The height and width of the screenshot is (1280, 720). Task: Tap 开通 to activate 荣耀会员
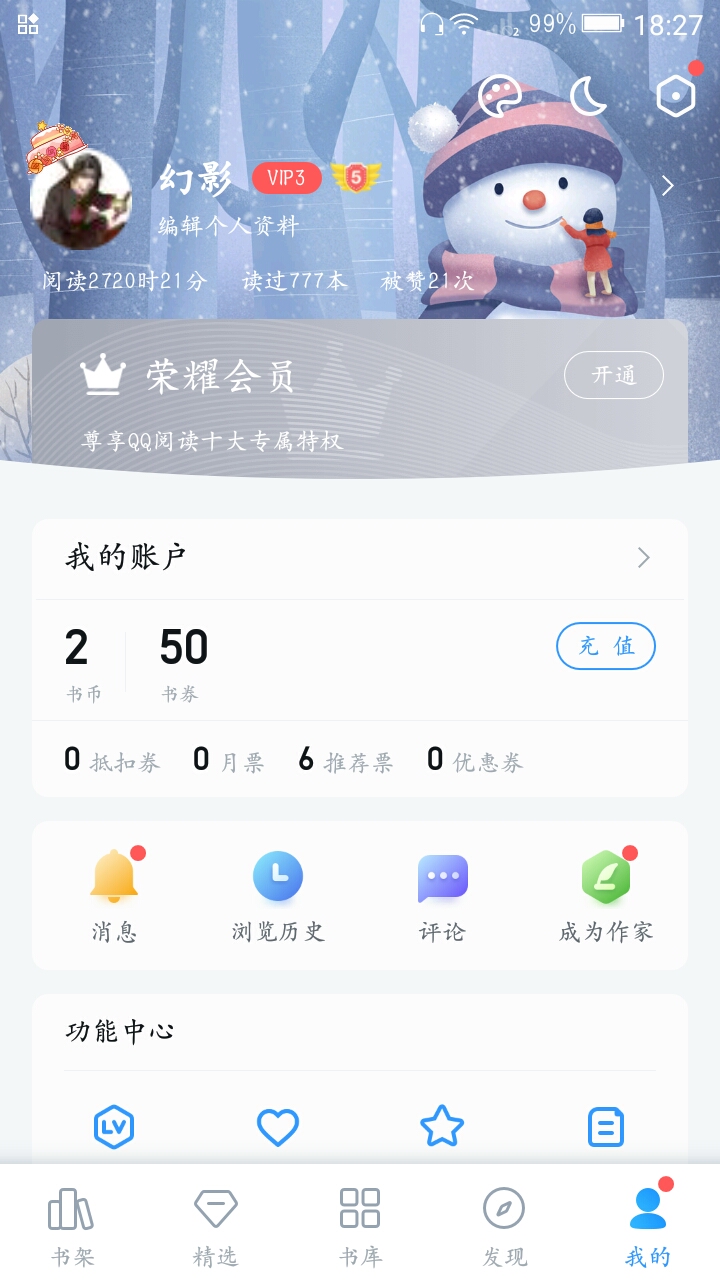pos(613,375)
